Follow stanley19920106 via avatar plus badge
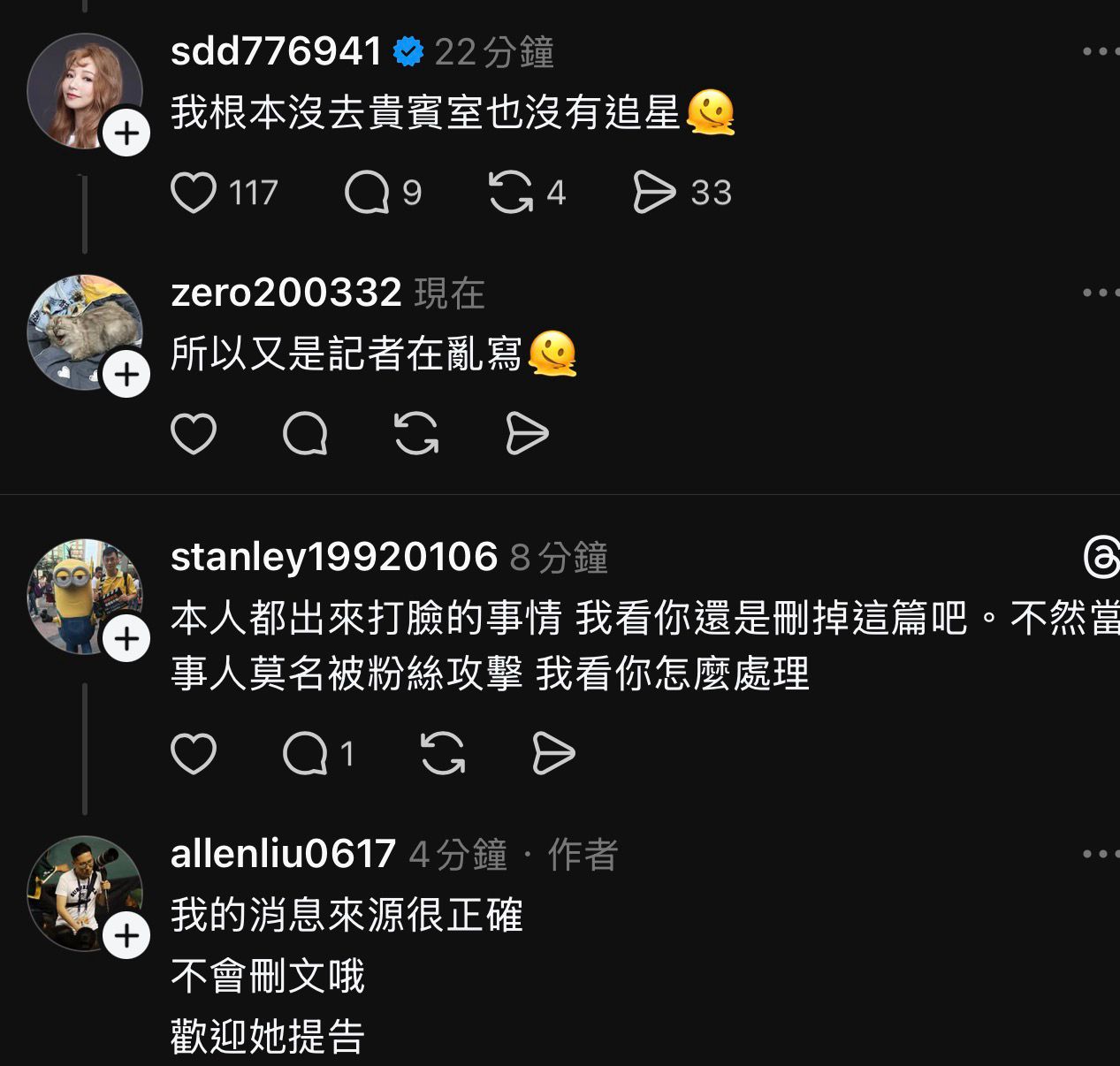 [x=126, y=639]
